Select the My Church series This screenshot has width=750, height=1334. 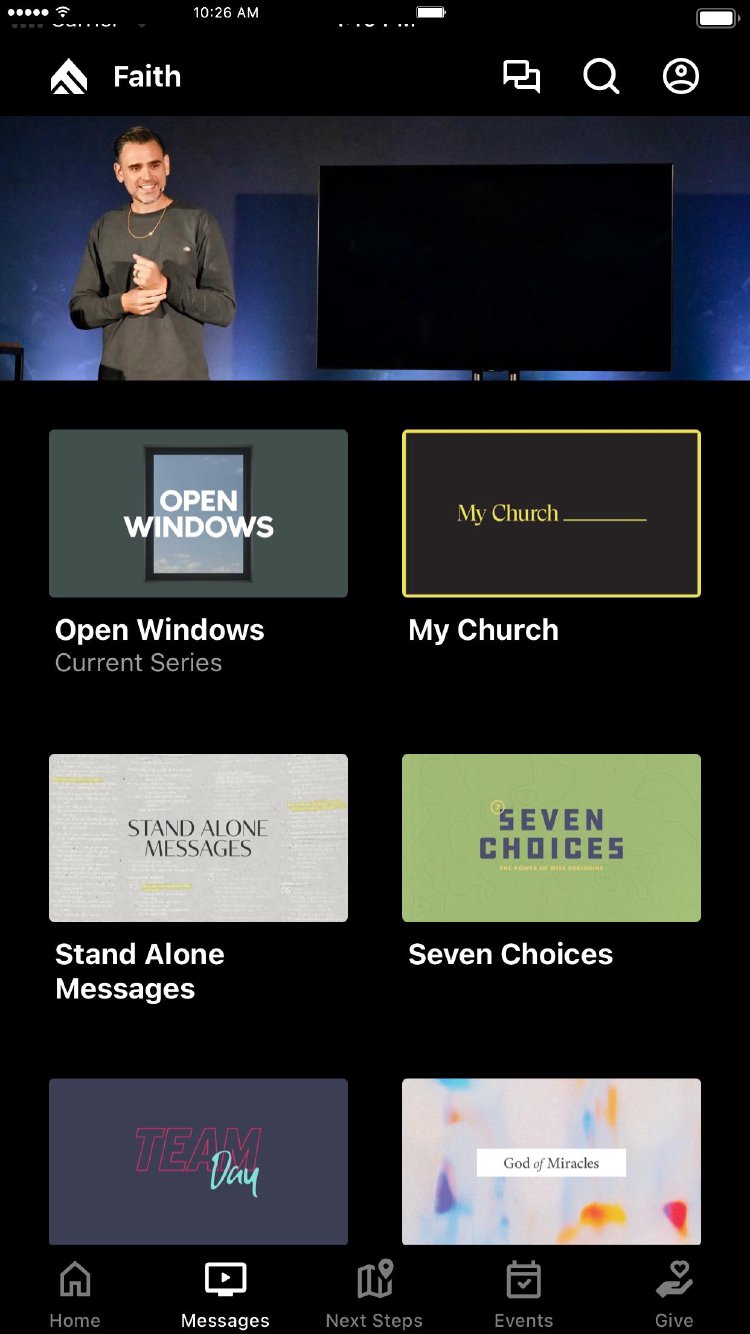pos(551,514)
